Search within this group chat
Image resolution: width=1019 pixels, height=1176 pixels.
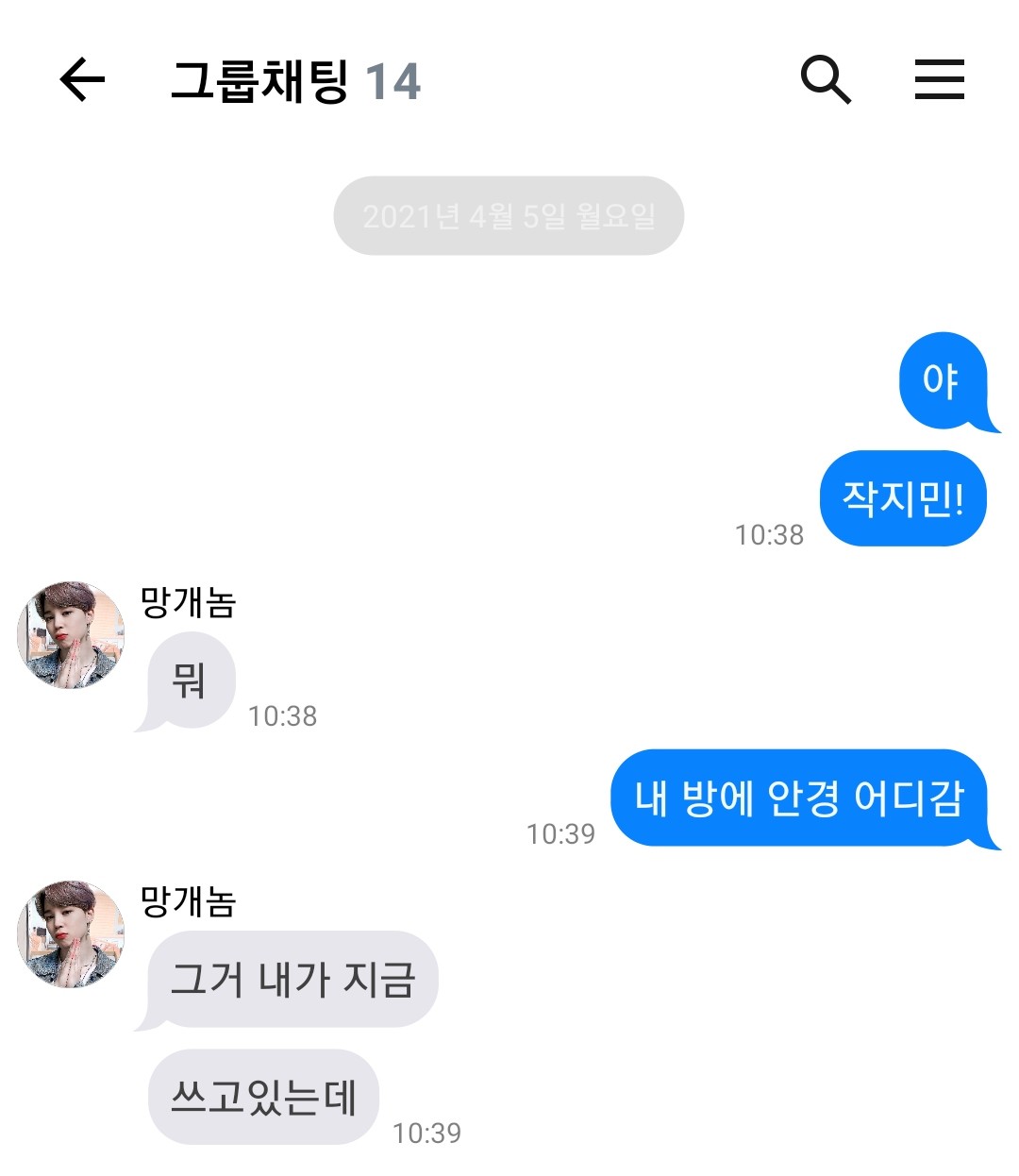826,79
